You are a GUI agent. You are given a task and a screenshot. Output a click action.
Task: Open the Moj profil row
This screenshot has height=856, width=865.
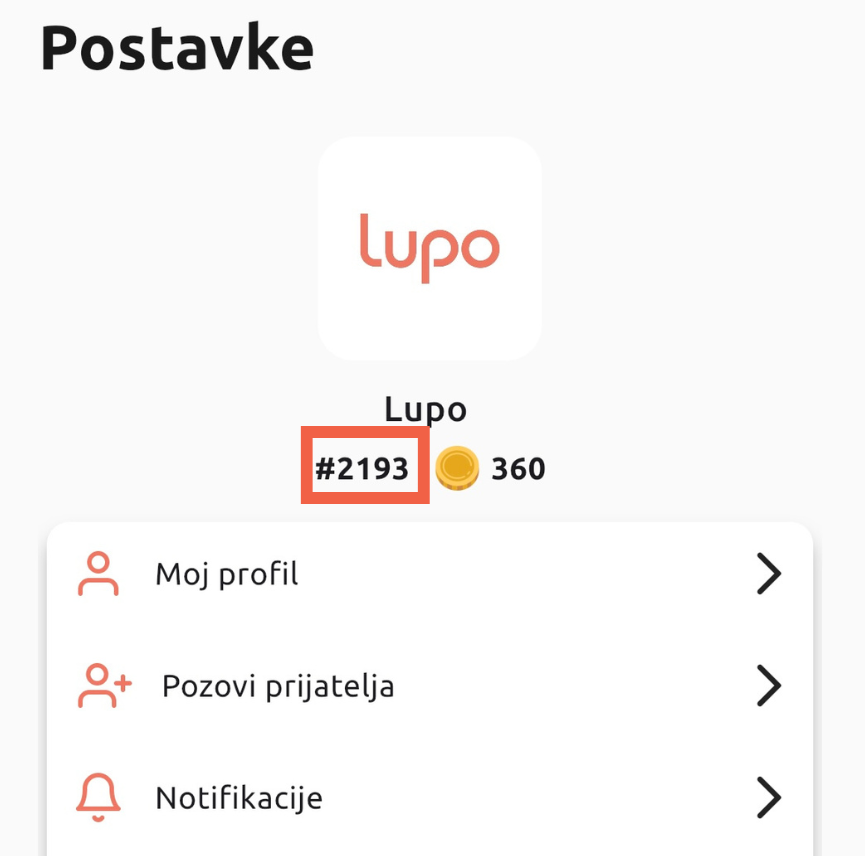point(428,575)
